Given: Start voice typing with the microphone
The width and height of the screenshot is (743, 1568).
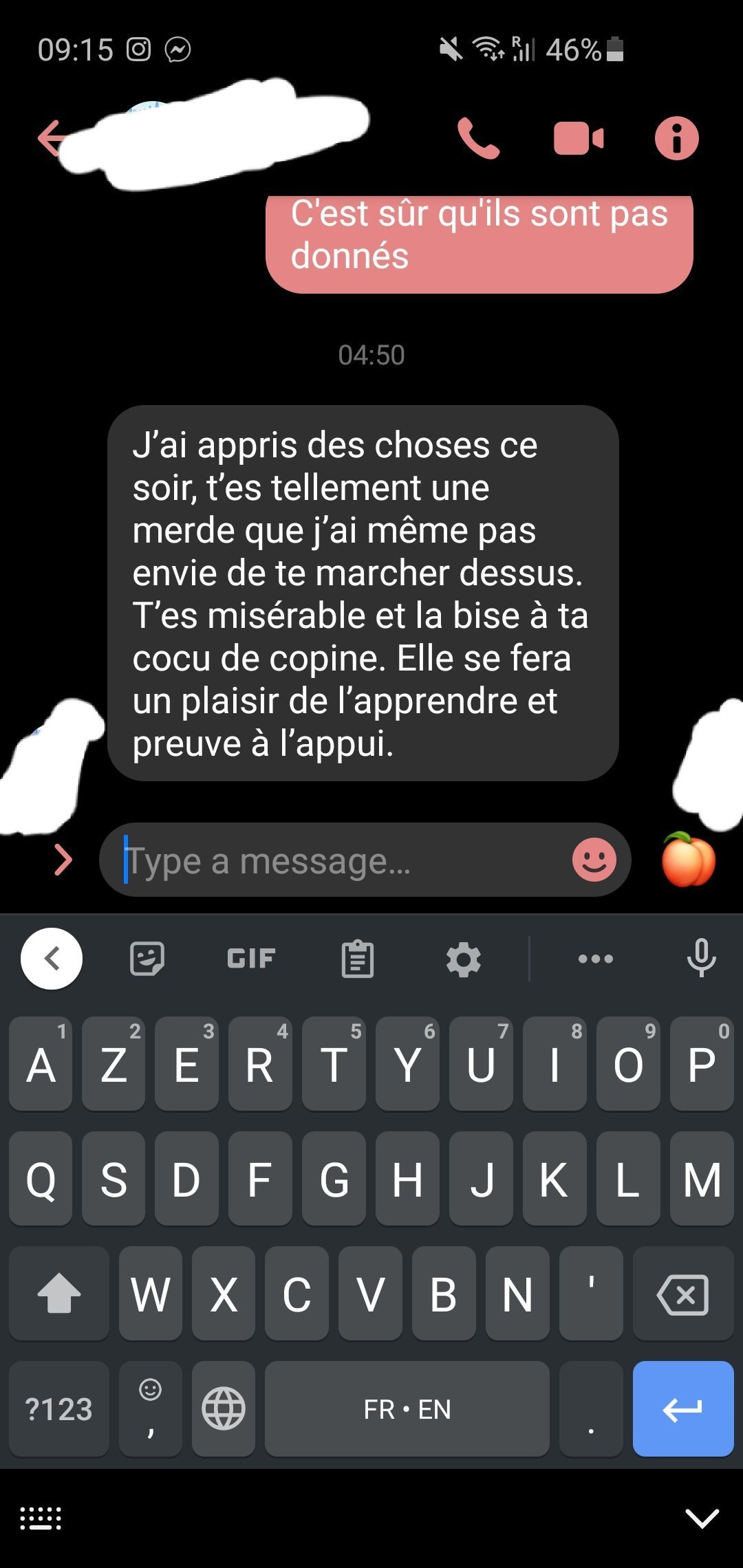Looking at the screenshot, I should pos(701,958).
